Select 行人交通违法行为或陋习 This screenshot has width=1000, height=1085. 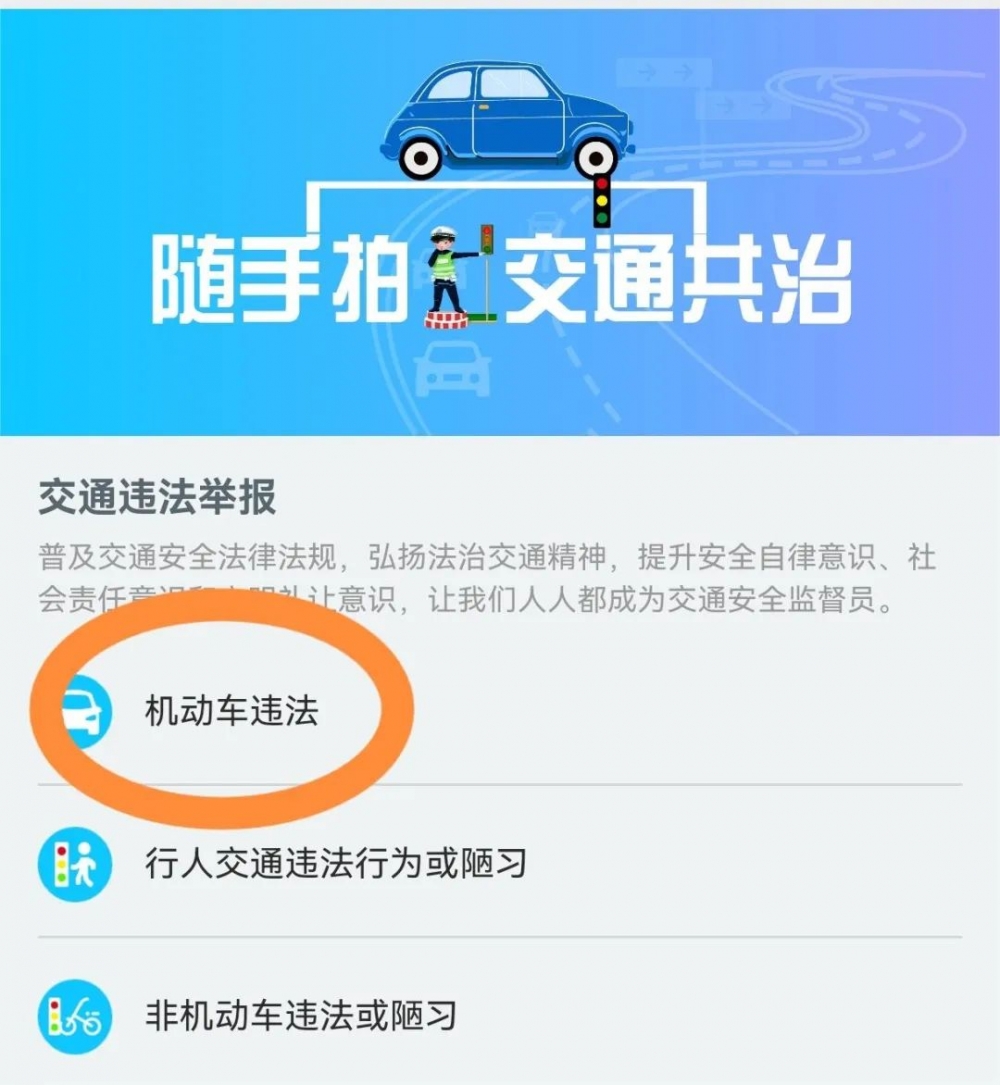335,863
